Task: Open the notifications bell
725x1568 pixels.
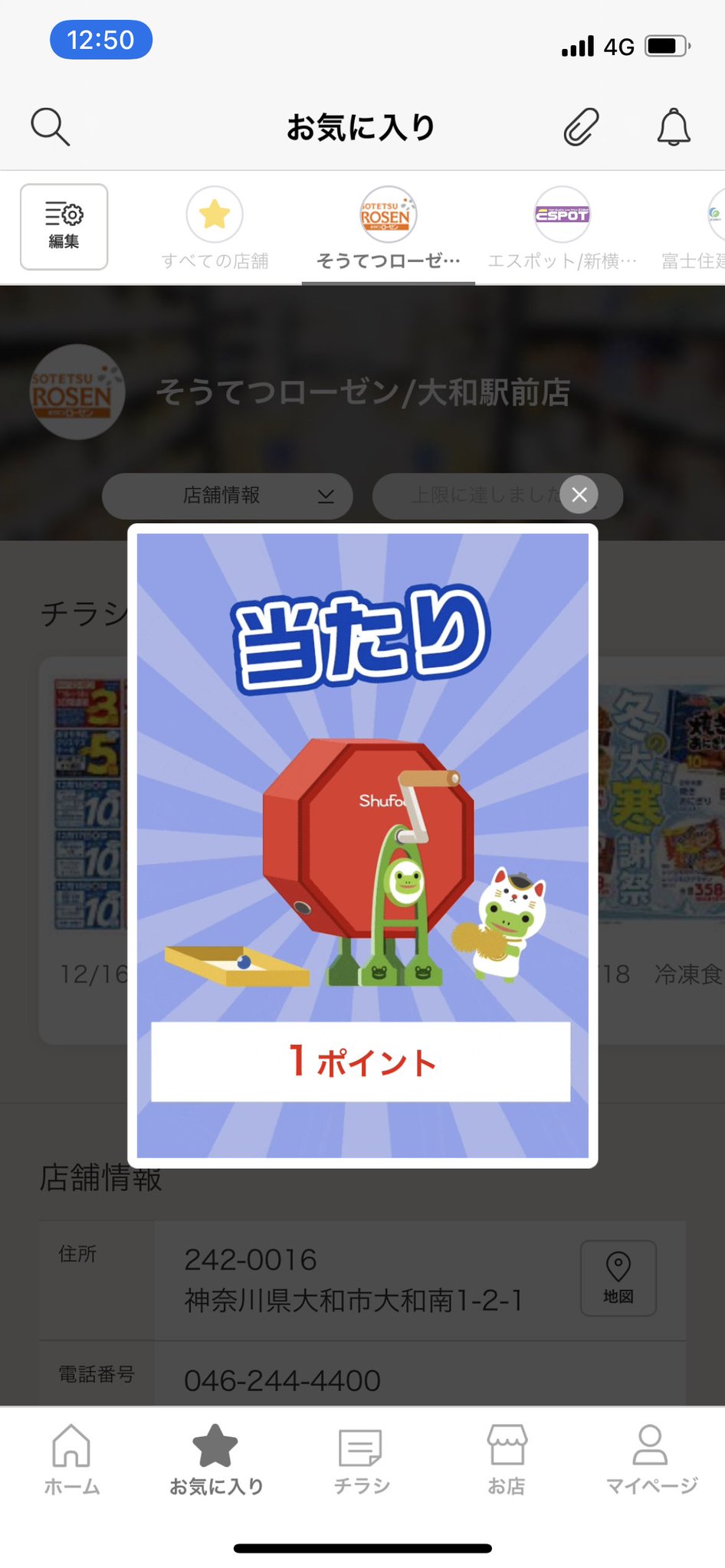Action: click(674, 127)
